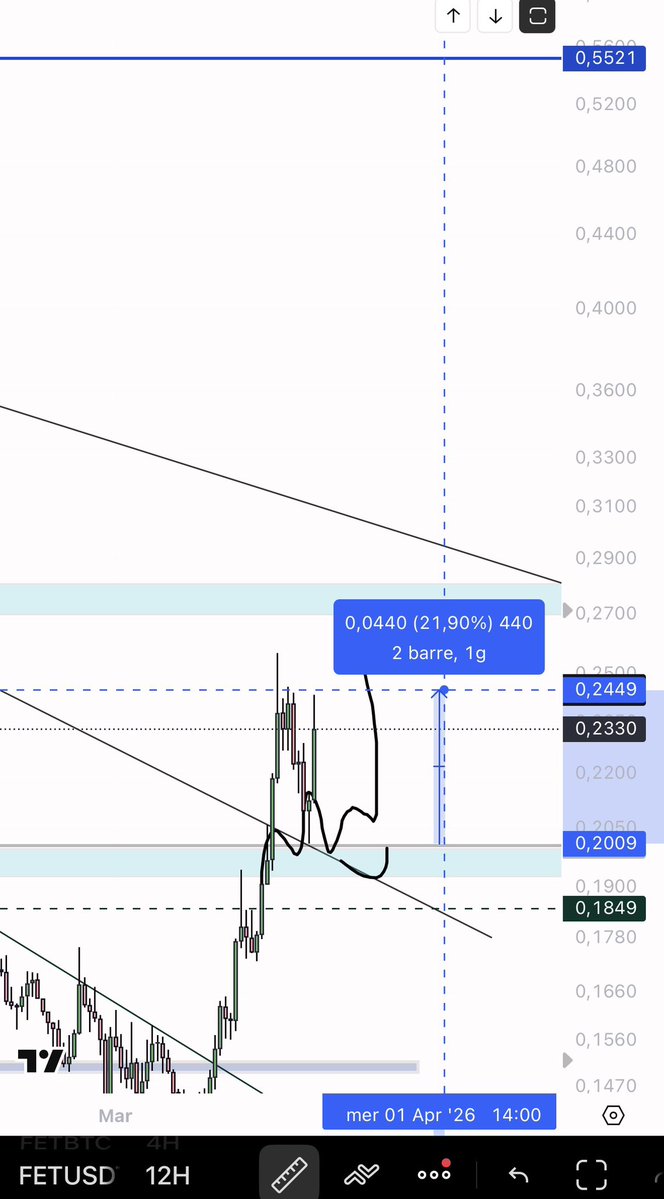This screenshot has height=1199, width=664.
Task: Select the ruler measure tool
Action: click(x=289, y=1173)
